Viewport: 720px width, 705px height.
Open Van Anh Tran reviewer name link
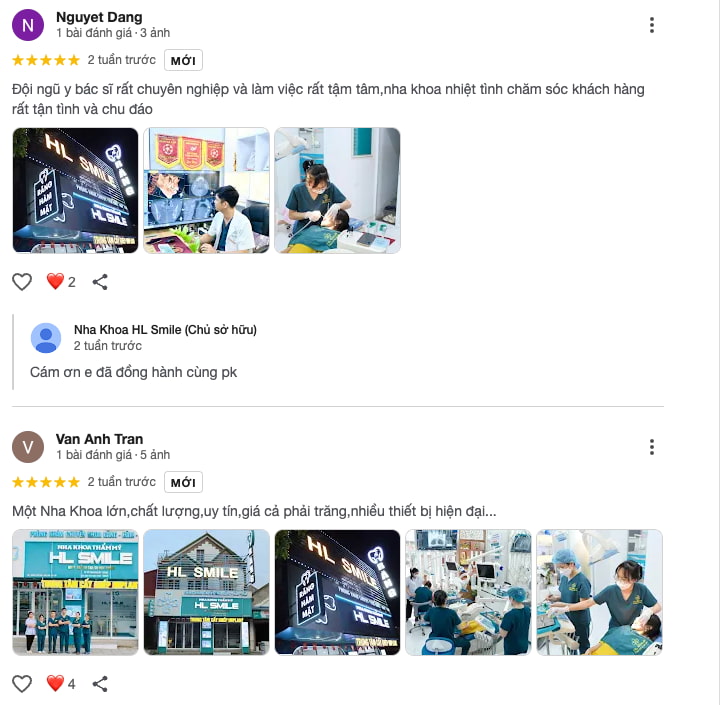tap(99, 439)
